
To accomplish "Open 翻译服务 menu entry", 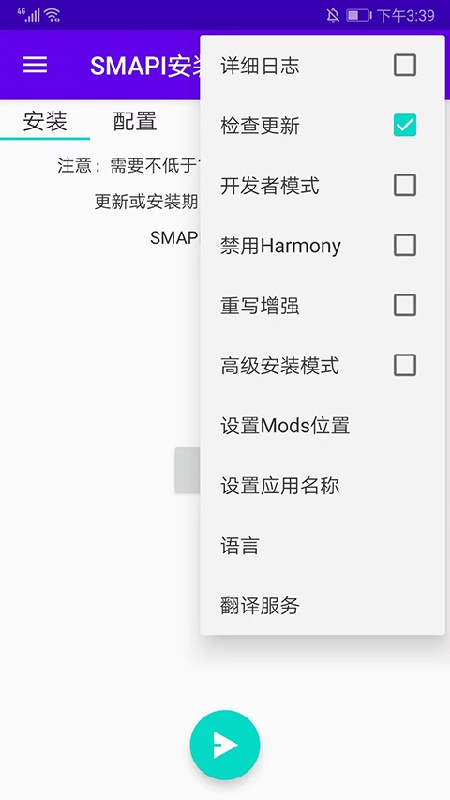I will click(x=322, y=605).
